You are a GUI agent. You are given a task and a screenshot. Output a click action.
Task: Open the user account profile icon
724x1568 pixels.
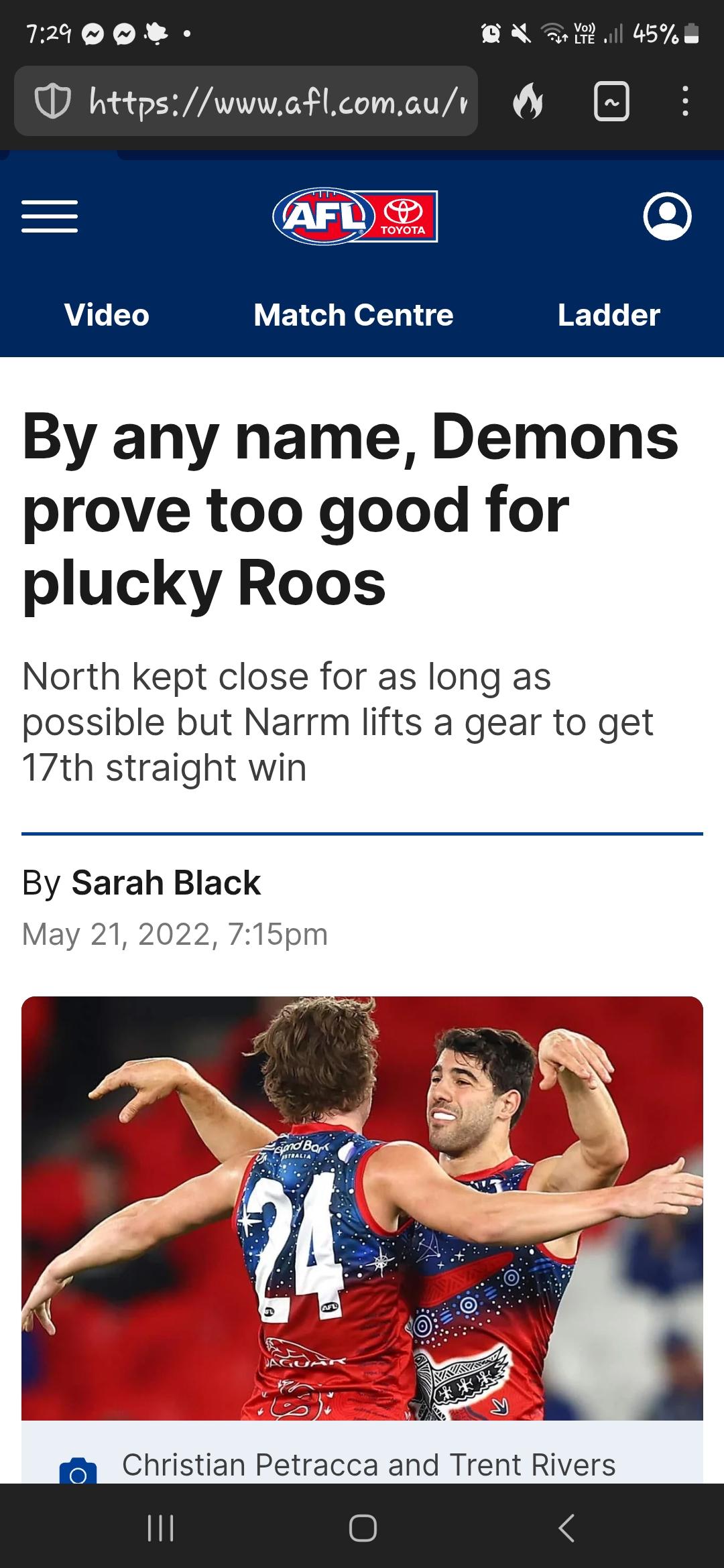tap(667, 216)
